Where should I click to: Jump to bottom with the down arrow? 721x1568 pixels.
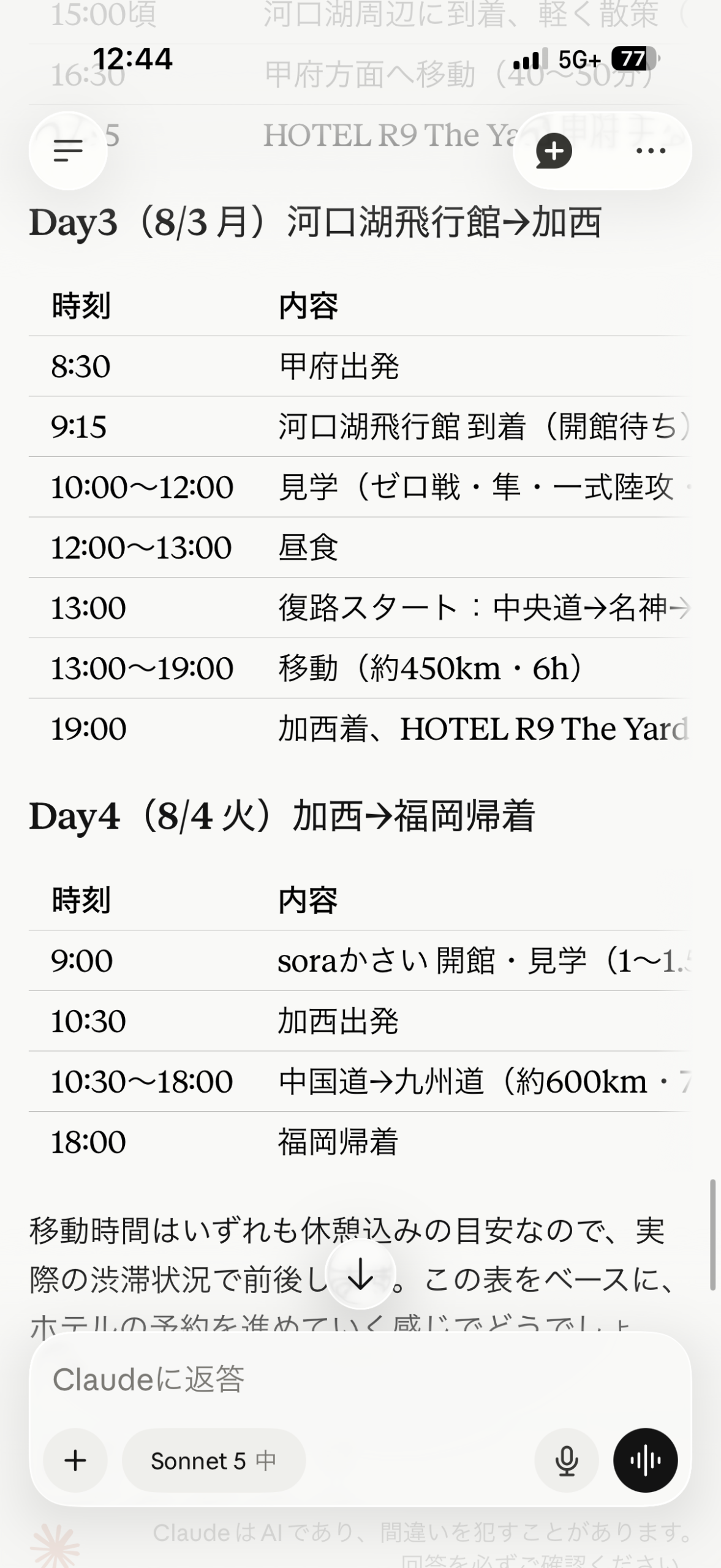(x=360, y=1275)
